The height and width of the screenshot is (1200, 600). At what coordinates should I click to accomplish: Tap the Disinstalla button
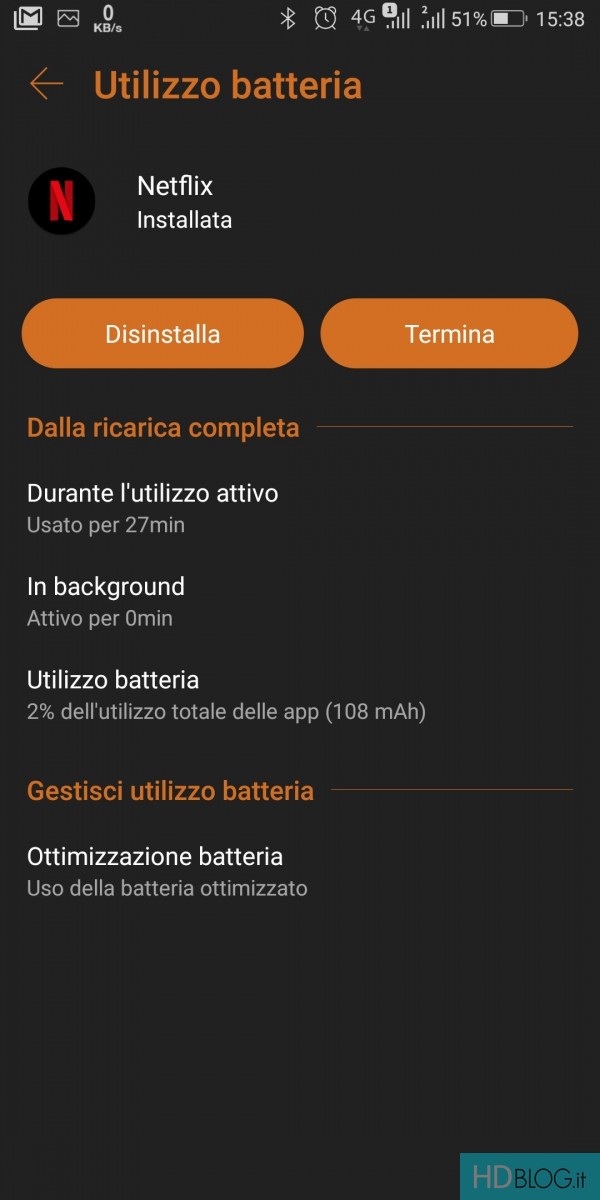pos(162,334)
